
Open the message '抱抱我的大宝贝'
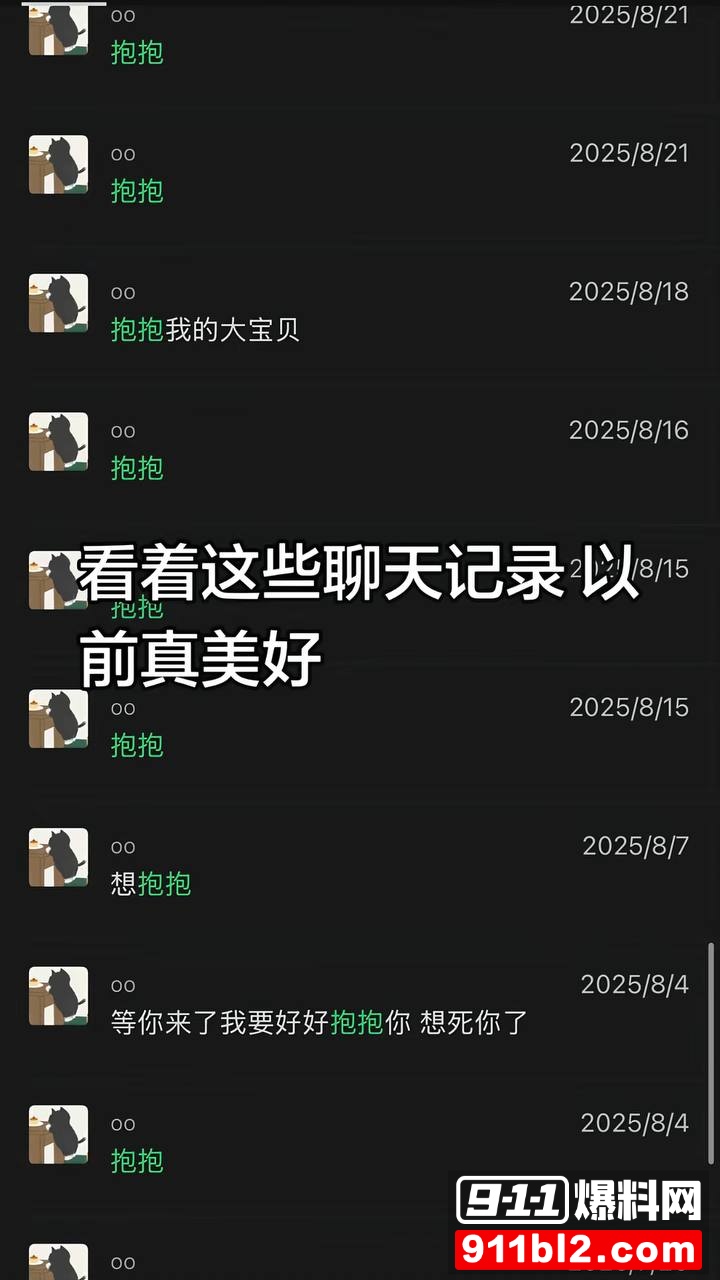click(x=205, y=330)
